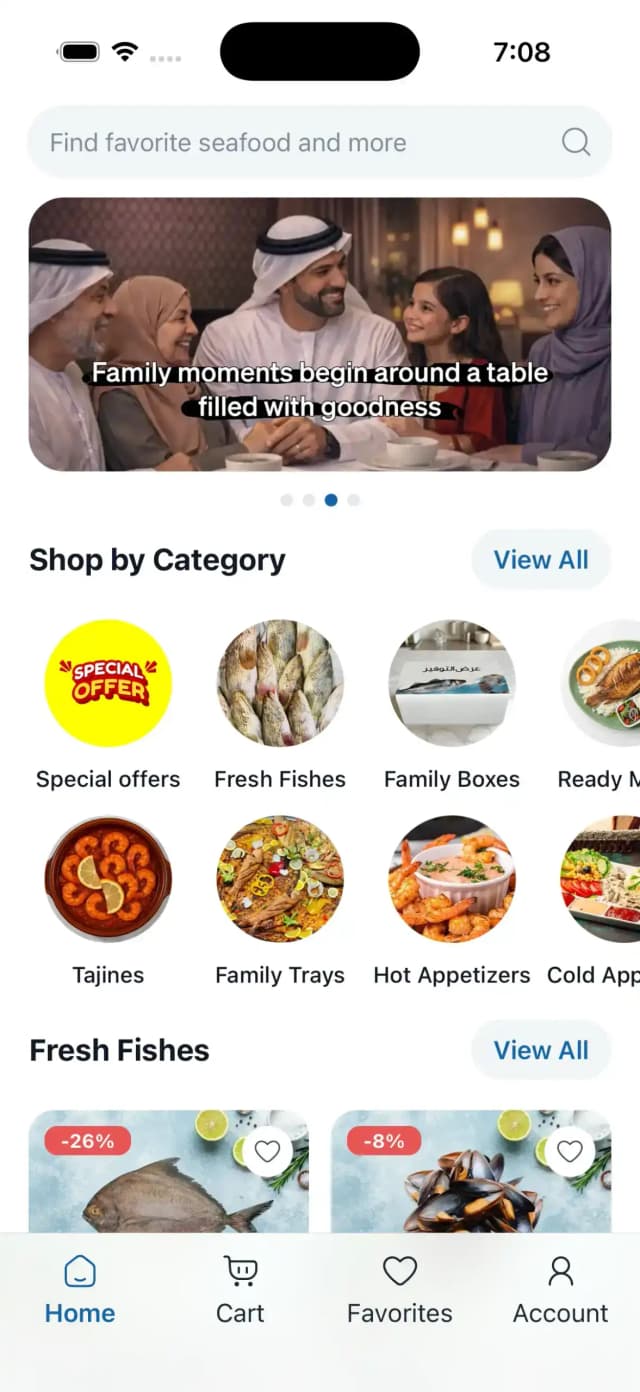Open the Account tab
The image size is (640, 1392).
560,1290
